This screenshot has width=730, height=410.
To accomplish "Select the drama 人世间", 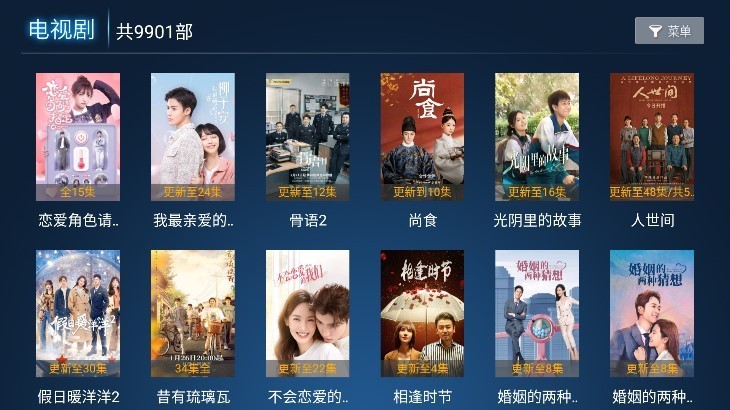I will [652, 137].
